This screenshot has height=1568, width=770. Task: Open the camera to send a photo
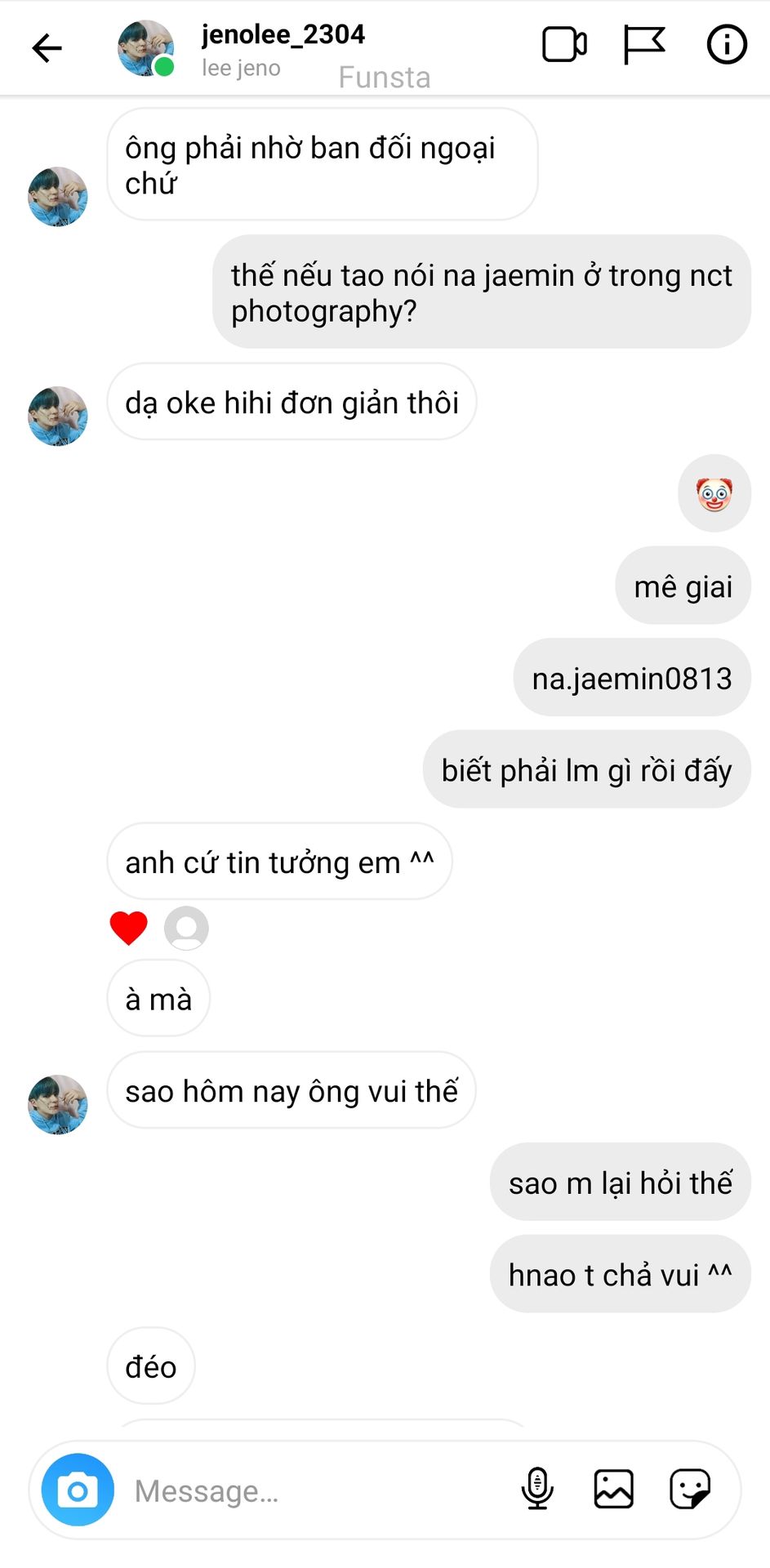point(78,1490)
